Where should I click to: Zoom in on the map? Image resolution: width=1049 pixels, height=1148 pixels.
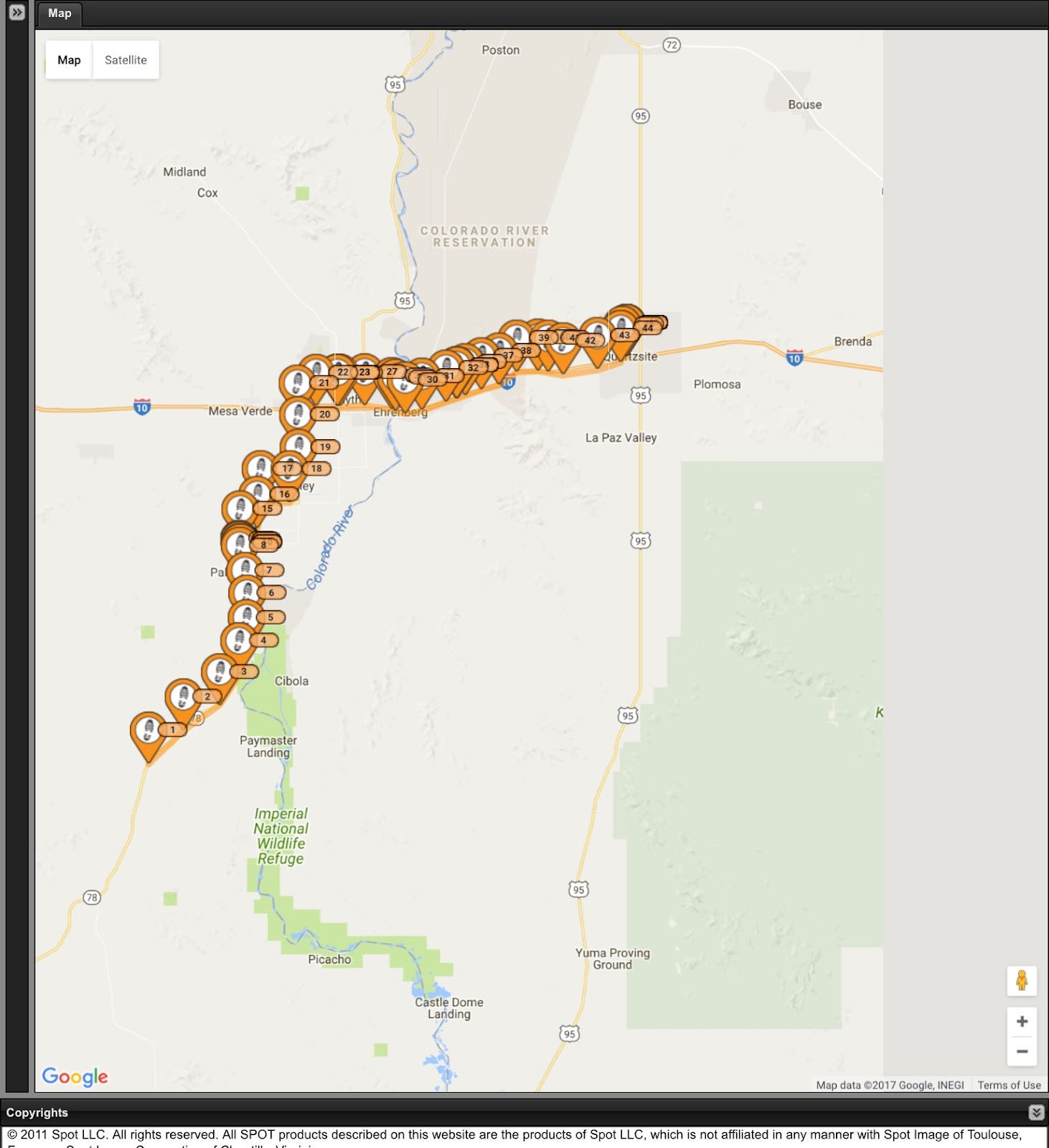(x=1022, y=1021)
